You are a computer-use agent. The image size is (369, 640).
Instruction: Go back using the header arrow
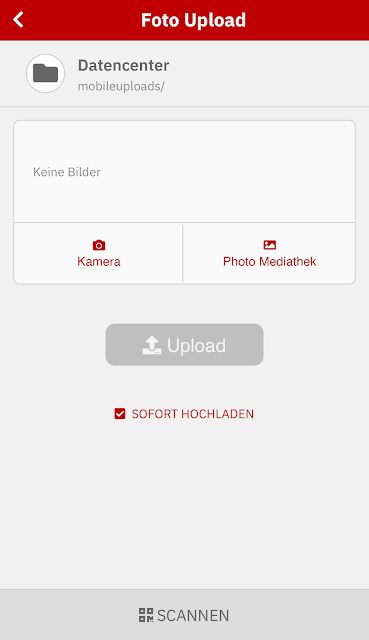coord(18,20)
